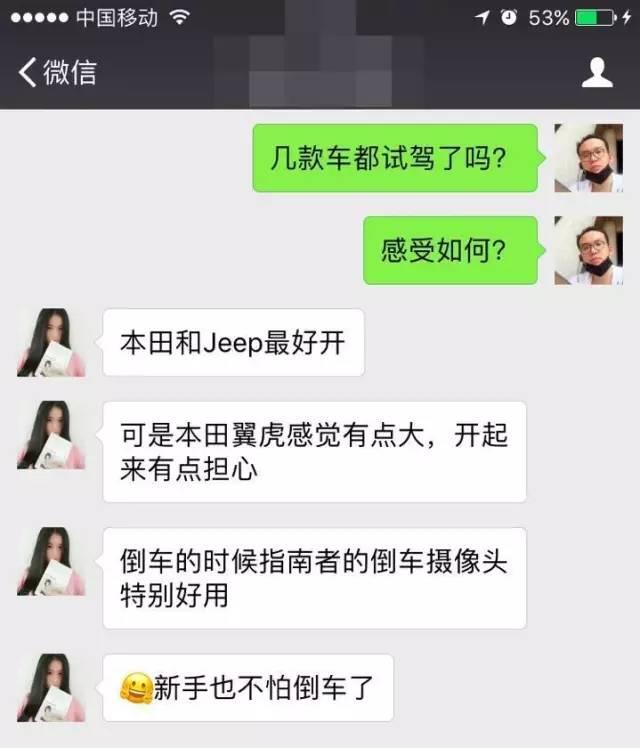The image size is (640, 748).
Task: View contact avatar beside 新手也不怕倒车了
Action: (x=51, y=687)
